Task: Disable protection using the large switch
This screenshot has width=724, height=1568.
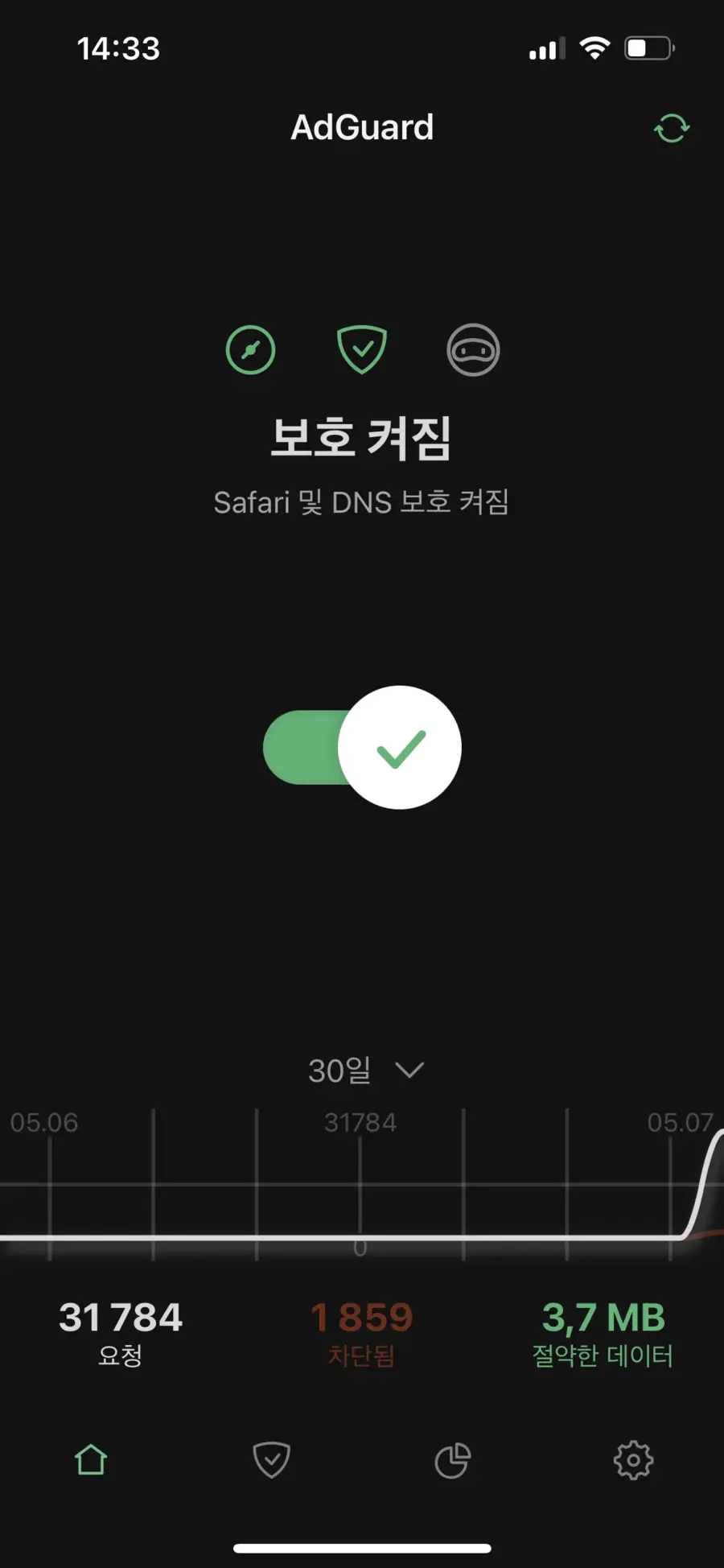Action: tap(361, 746)
